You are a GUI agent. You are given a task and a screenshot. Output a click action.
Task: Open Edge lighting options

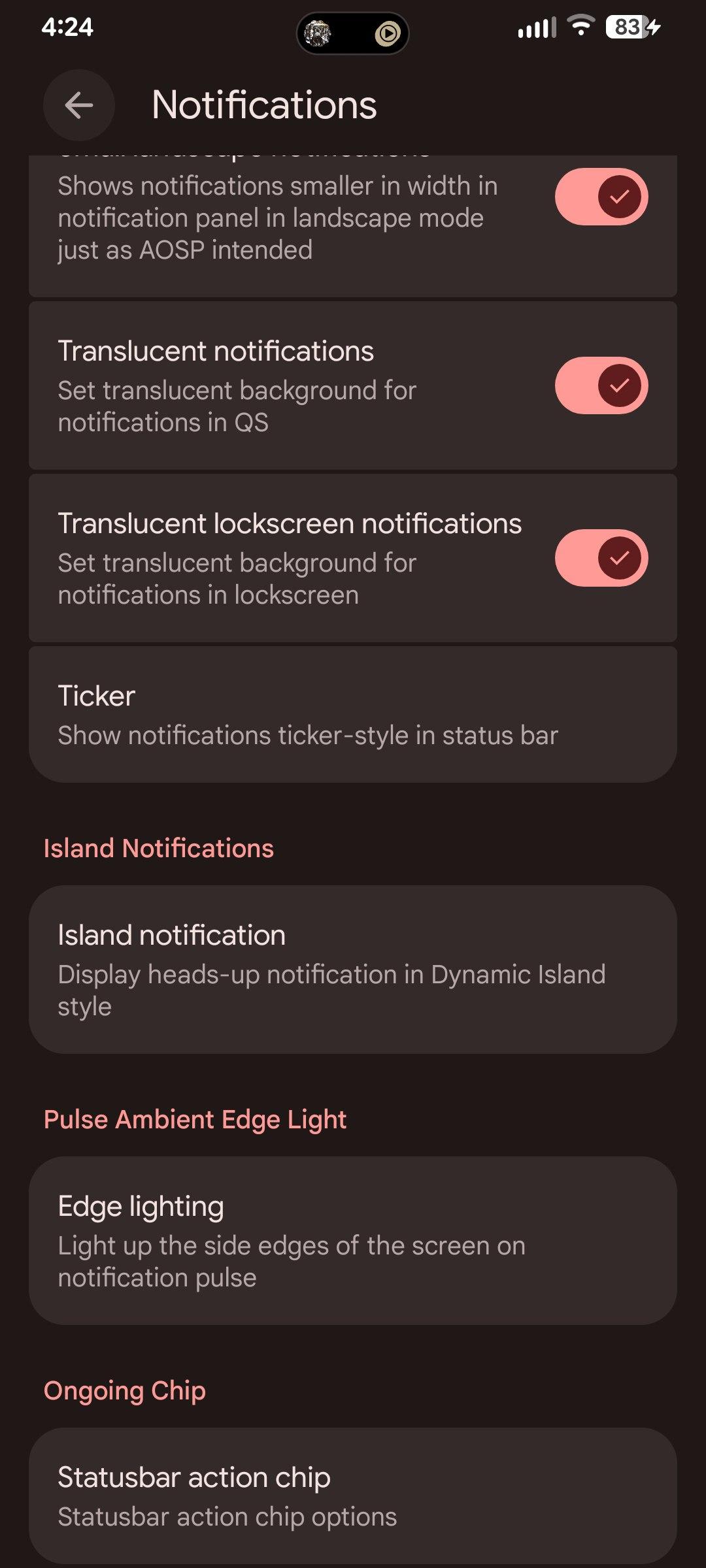353,1241
